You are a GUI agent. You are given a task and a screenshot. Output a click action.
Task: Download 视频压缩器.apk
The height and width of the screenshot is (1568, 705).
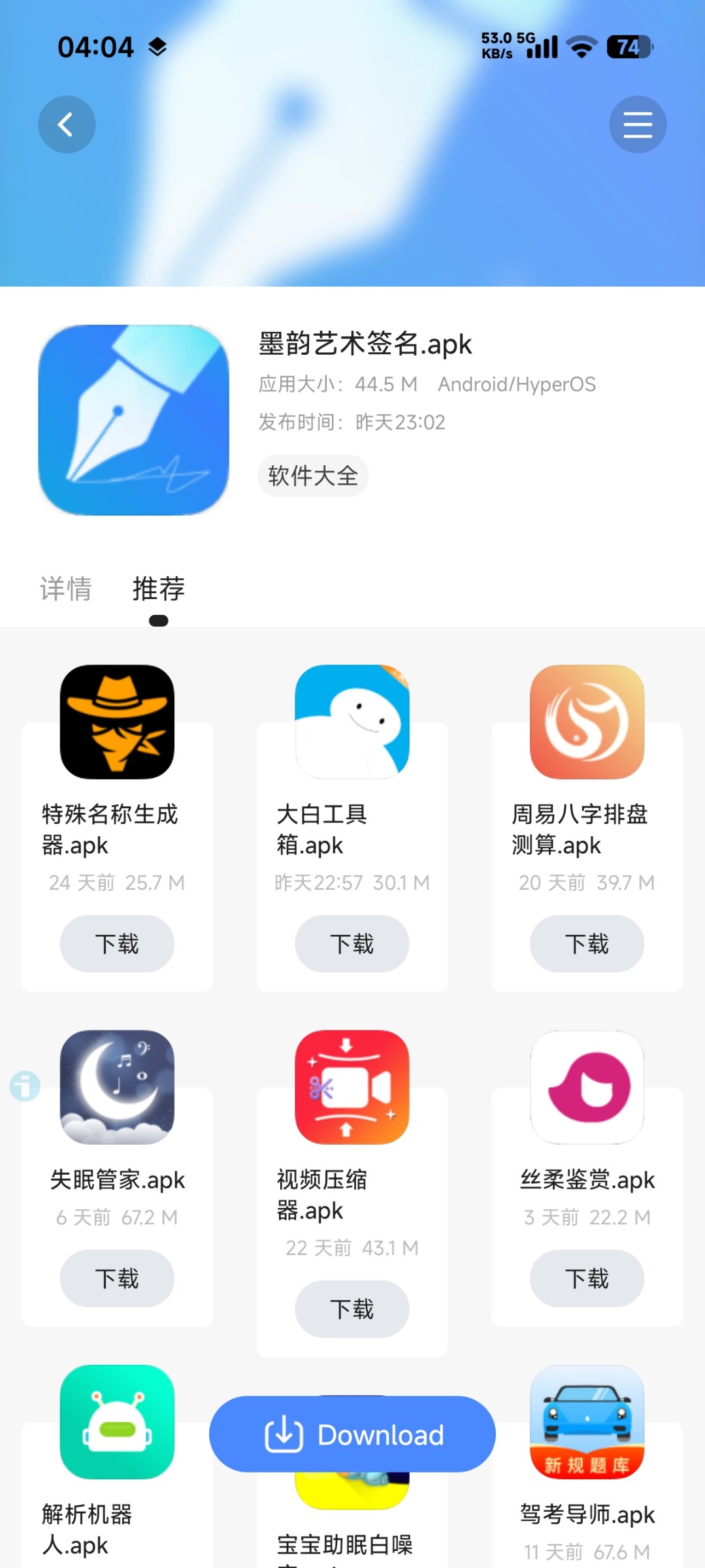click(352, 1309)
